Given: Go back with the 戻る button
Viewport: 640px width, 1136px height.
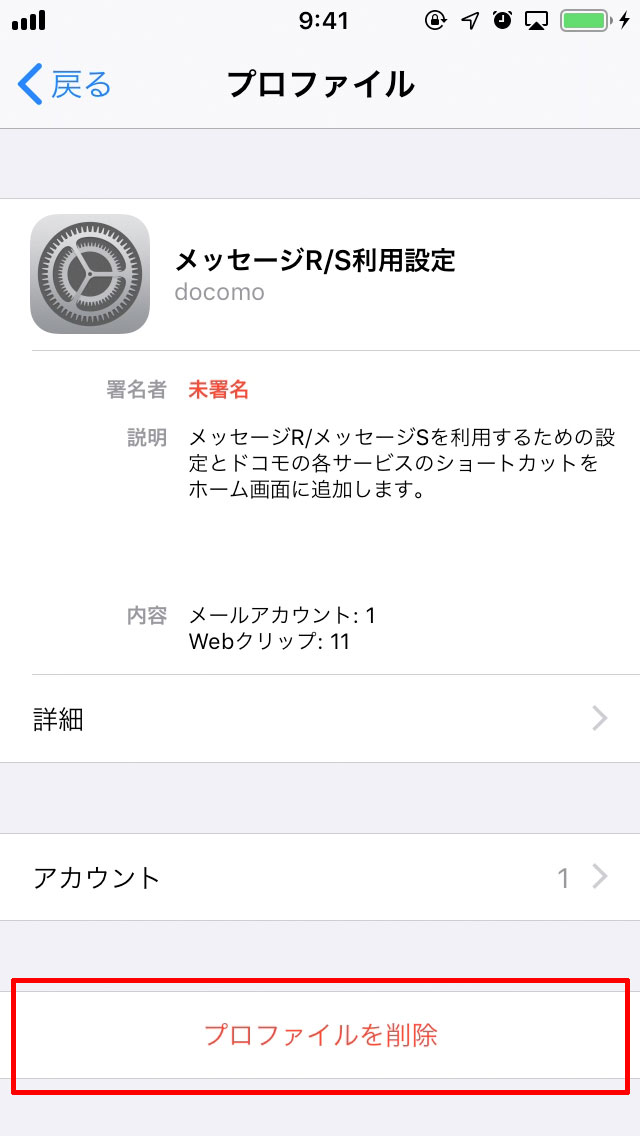Looking at the screenshot, I should [x=64, y=85].
